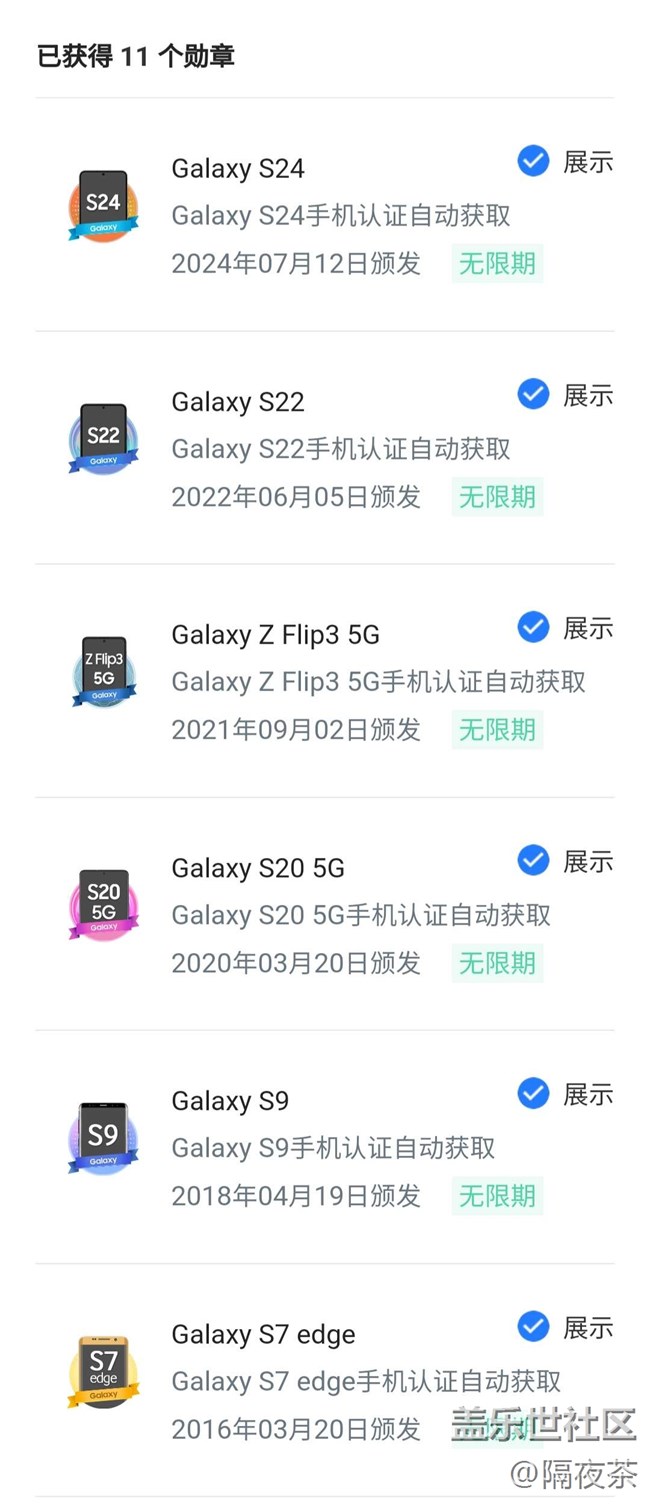The image size is (650, 1512).
Task: Turn off 展示 for the Galaxy S9 badge
Action: [x=533, y=1093]
